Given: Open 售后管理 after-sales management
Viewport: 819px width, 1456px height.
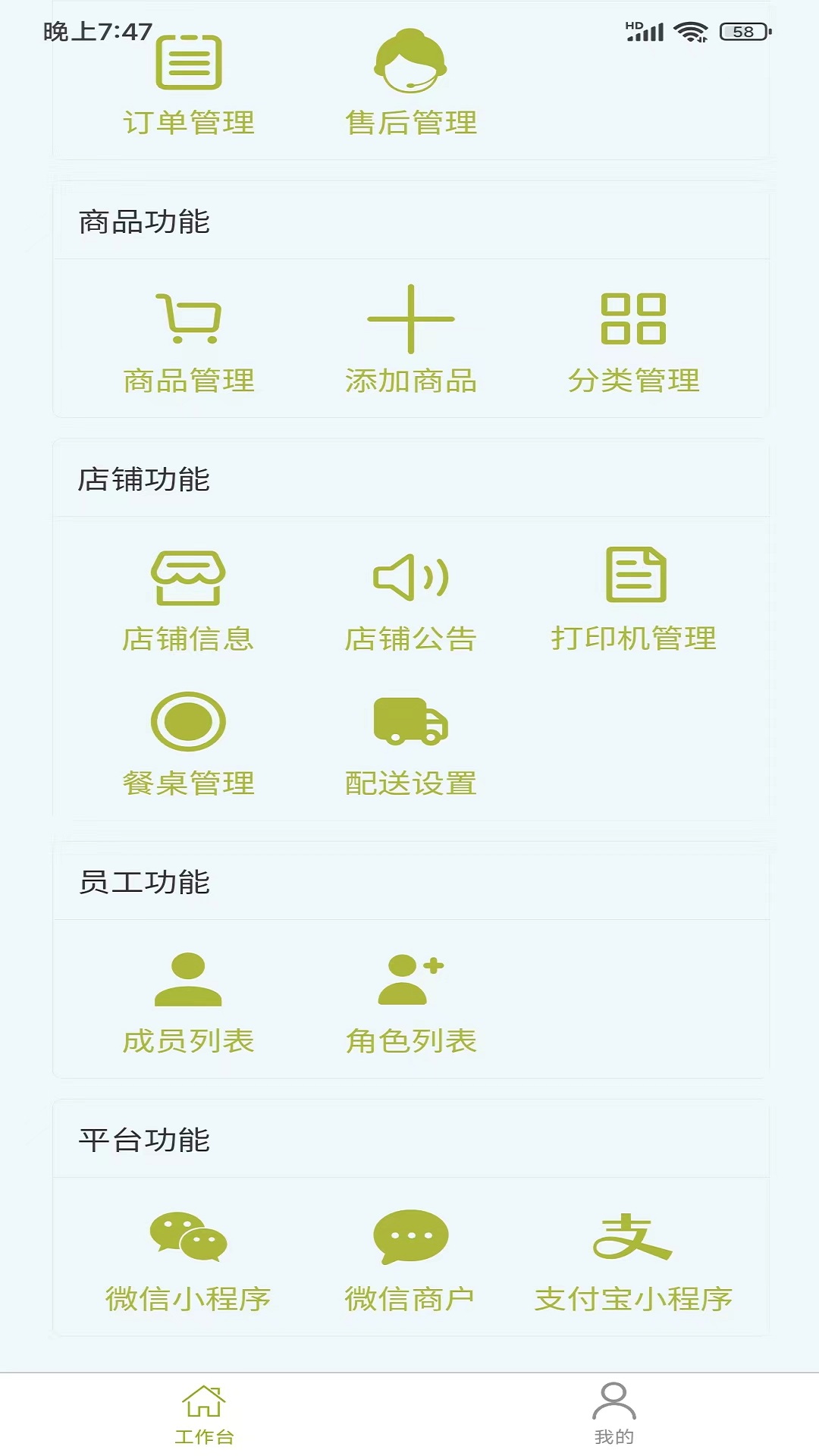Looking at the screenshot, I should coord(410,83).
